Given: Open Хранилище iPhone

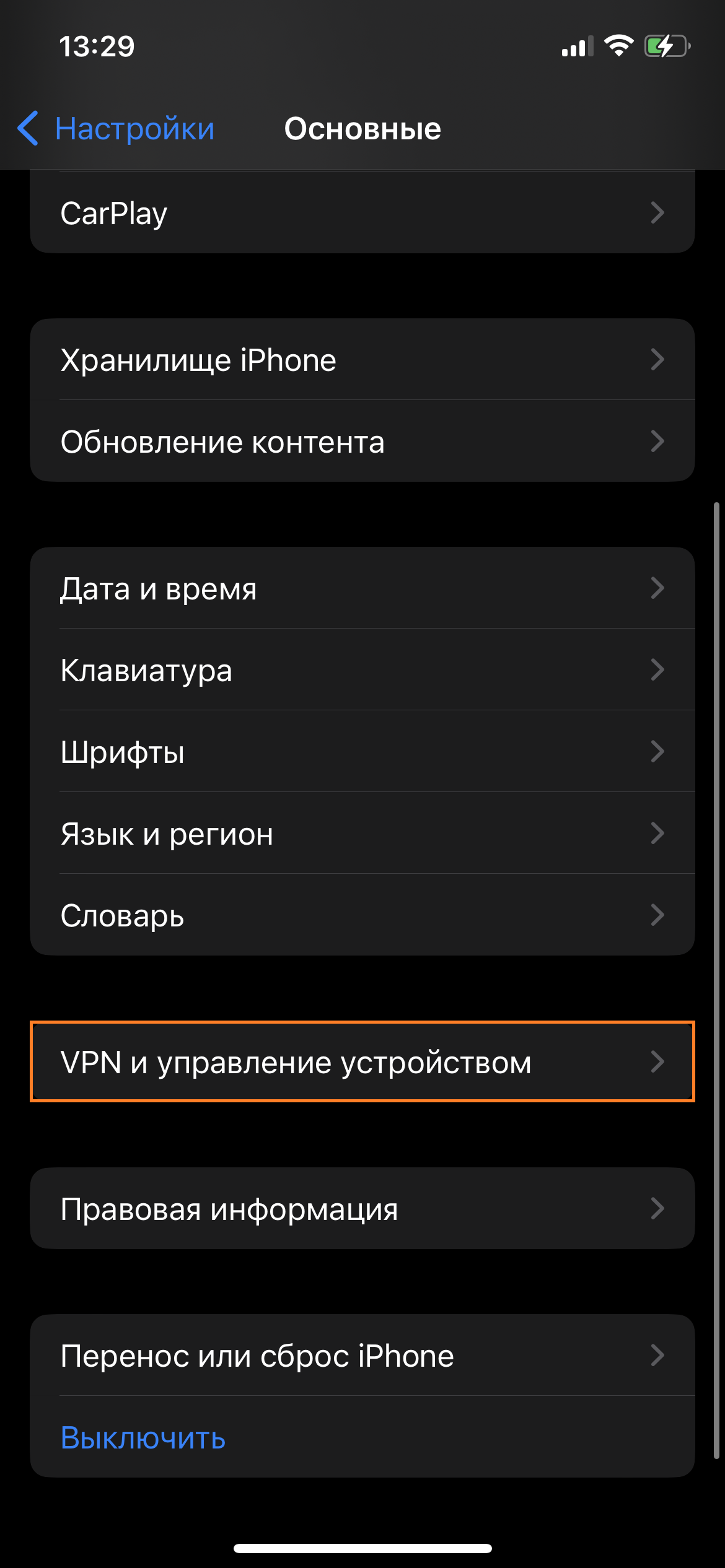Looking at the screenshot, I should (x=362, y=360).
